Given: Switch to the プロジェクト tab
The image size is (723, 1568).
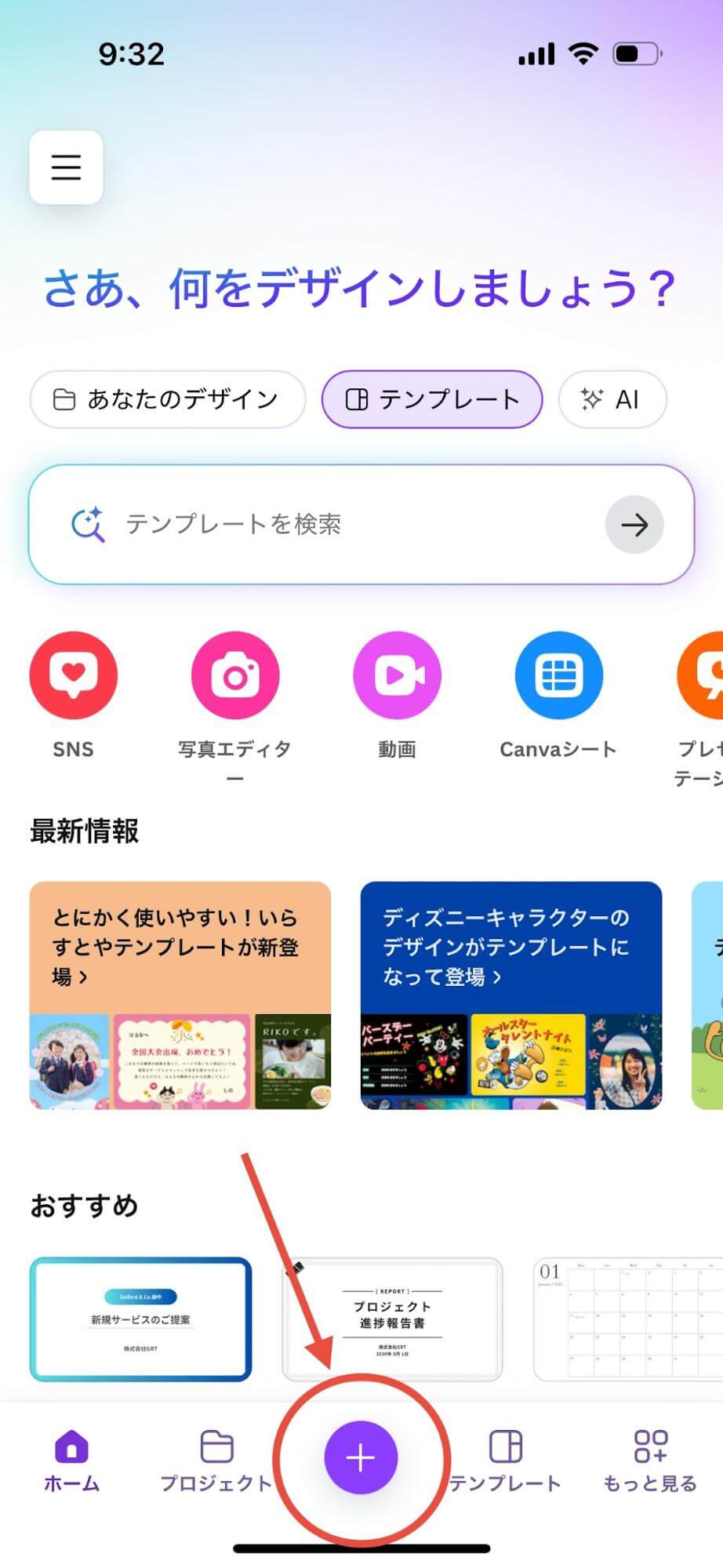Looking at the screenshot, I should [x=216, y=1461].
